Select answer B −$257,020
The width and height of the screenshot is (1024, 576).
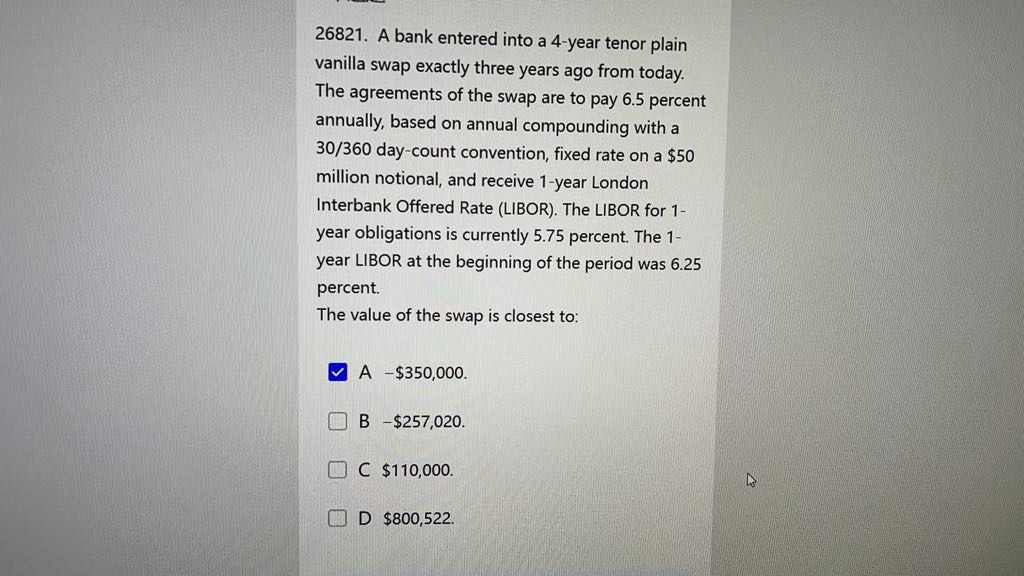point(337,421)
